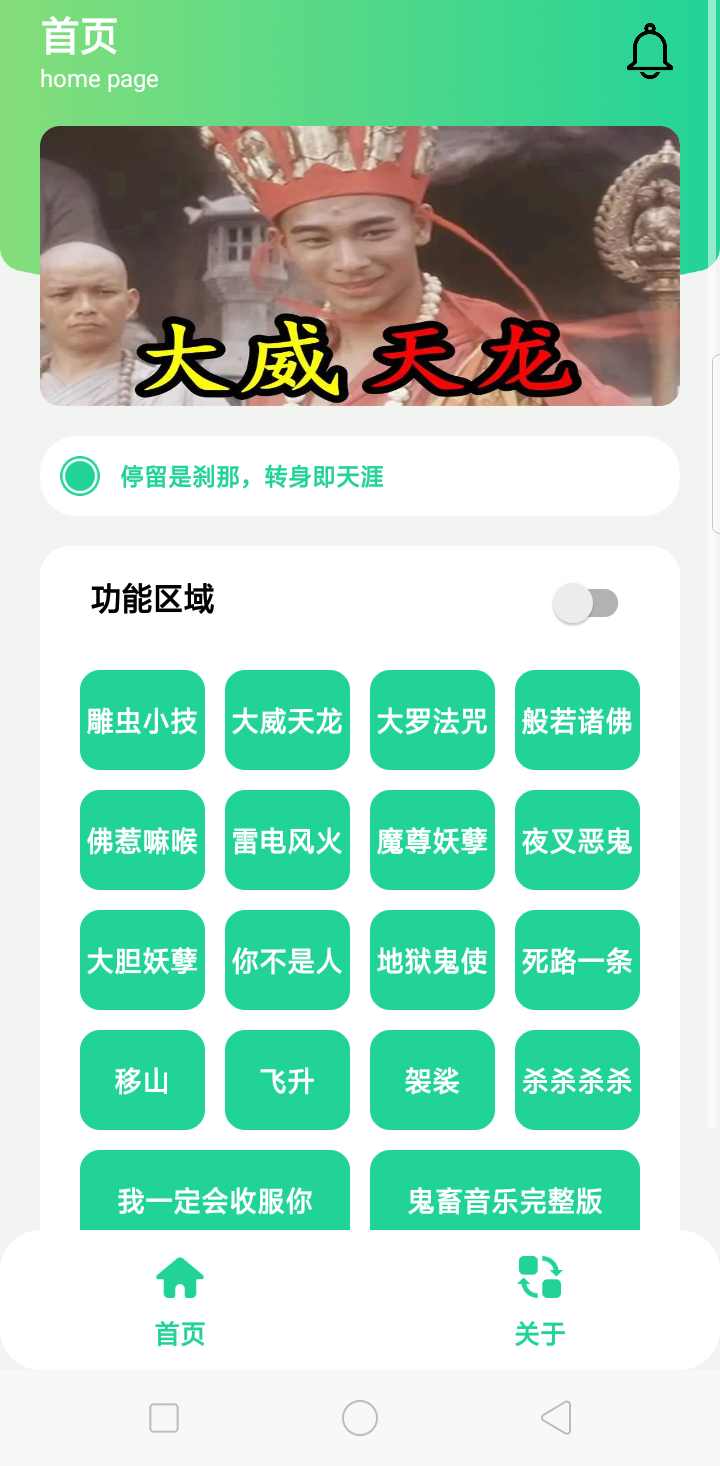Tap the Android back triangle button
The height and width of the screenshot is (1466, 720).
tap(556, 1417)
